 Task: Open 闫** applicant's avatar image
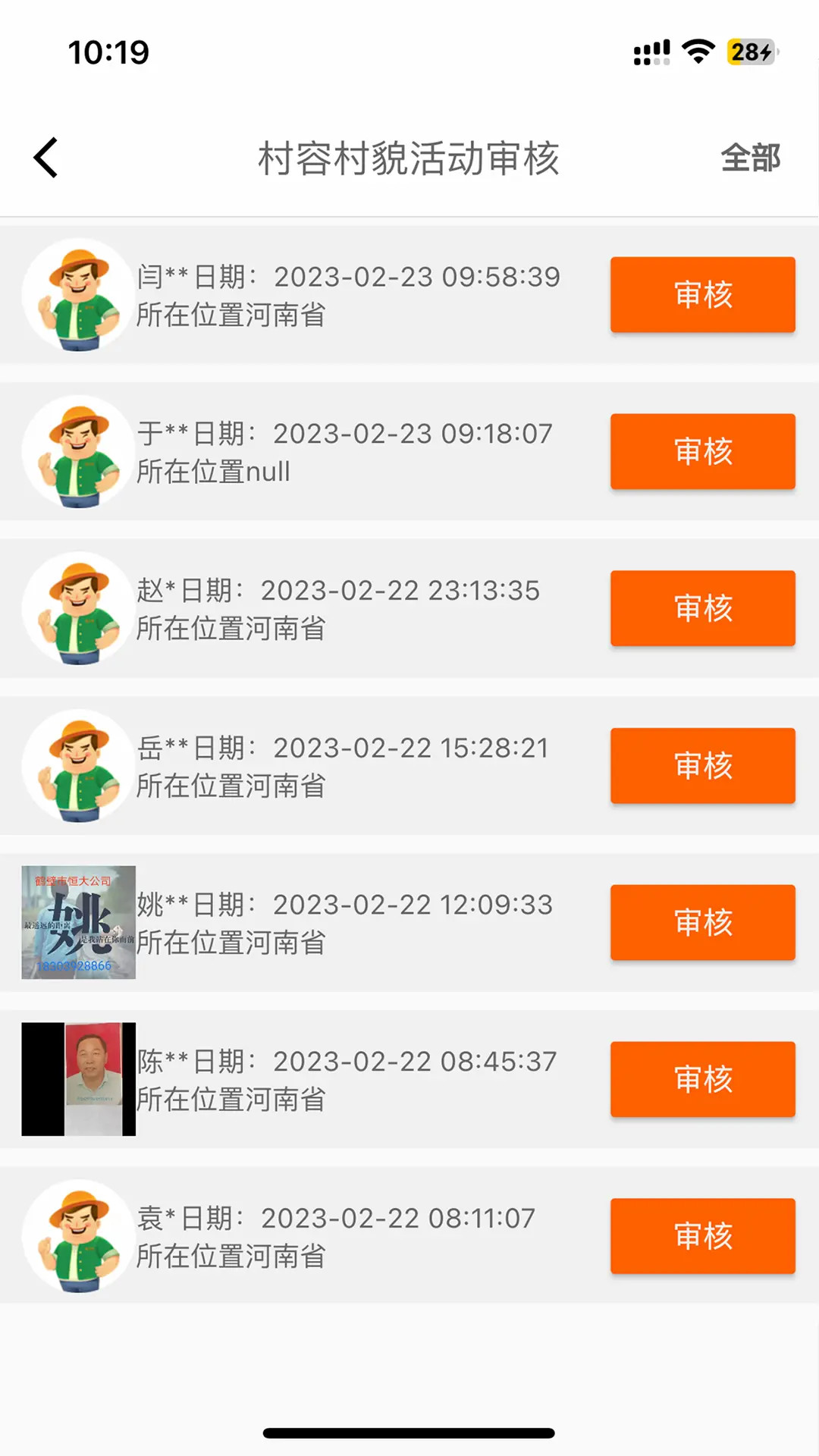pos(78,296)
